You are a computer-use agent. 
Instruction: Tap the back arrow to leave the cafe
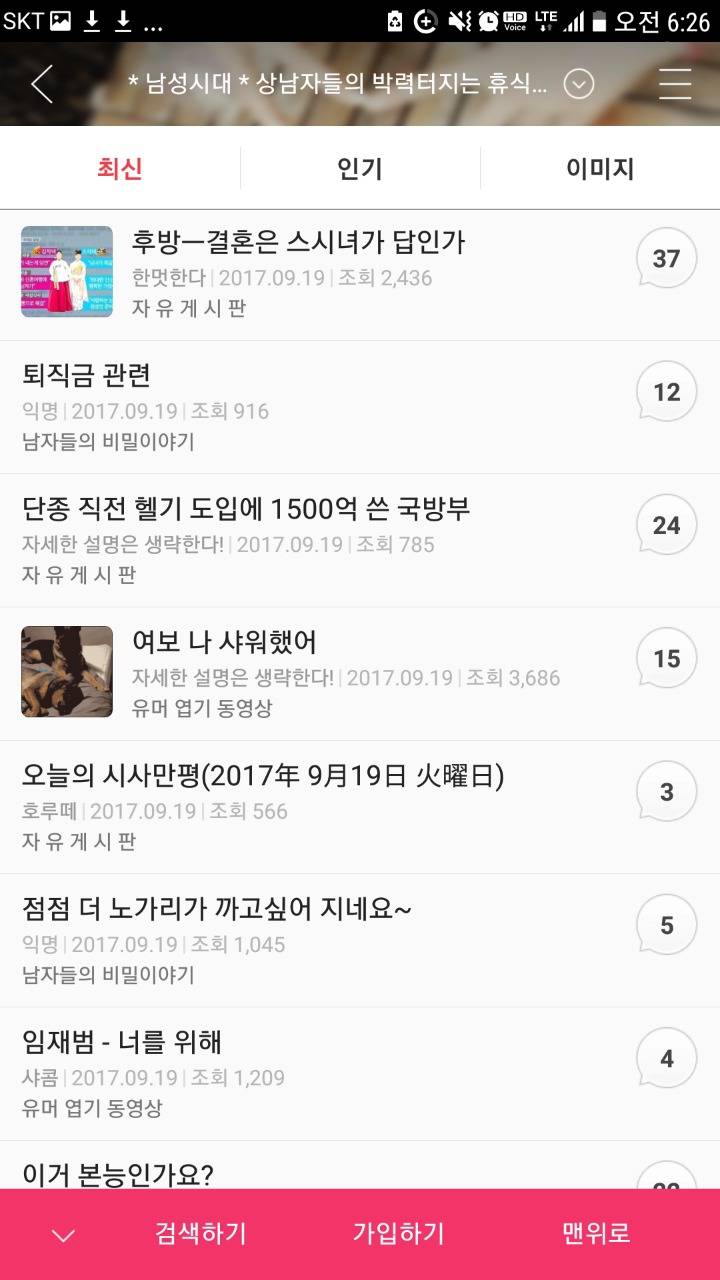(x=42, y=84)
